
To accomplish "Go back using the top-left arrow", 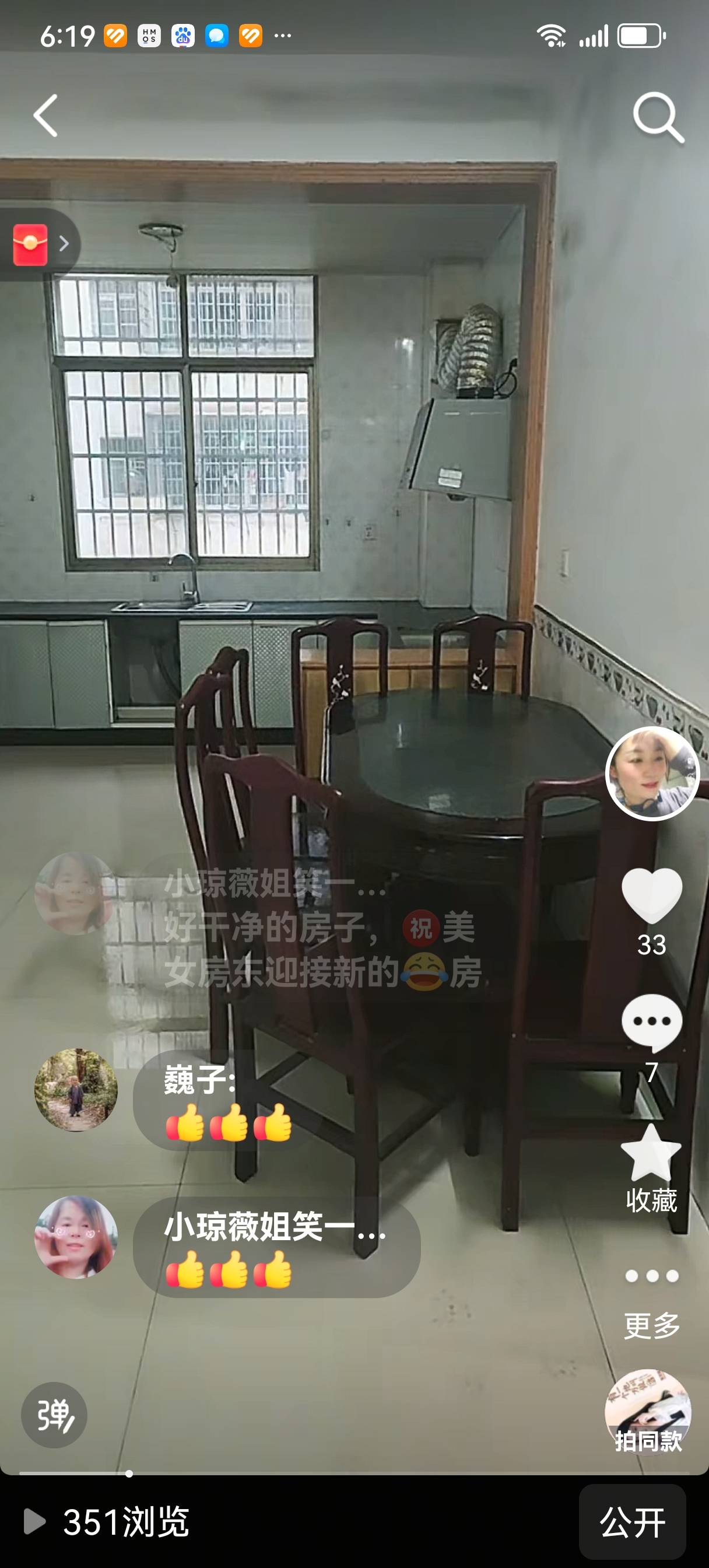I will 46,116.
